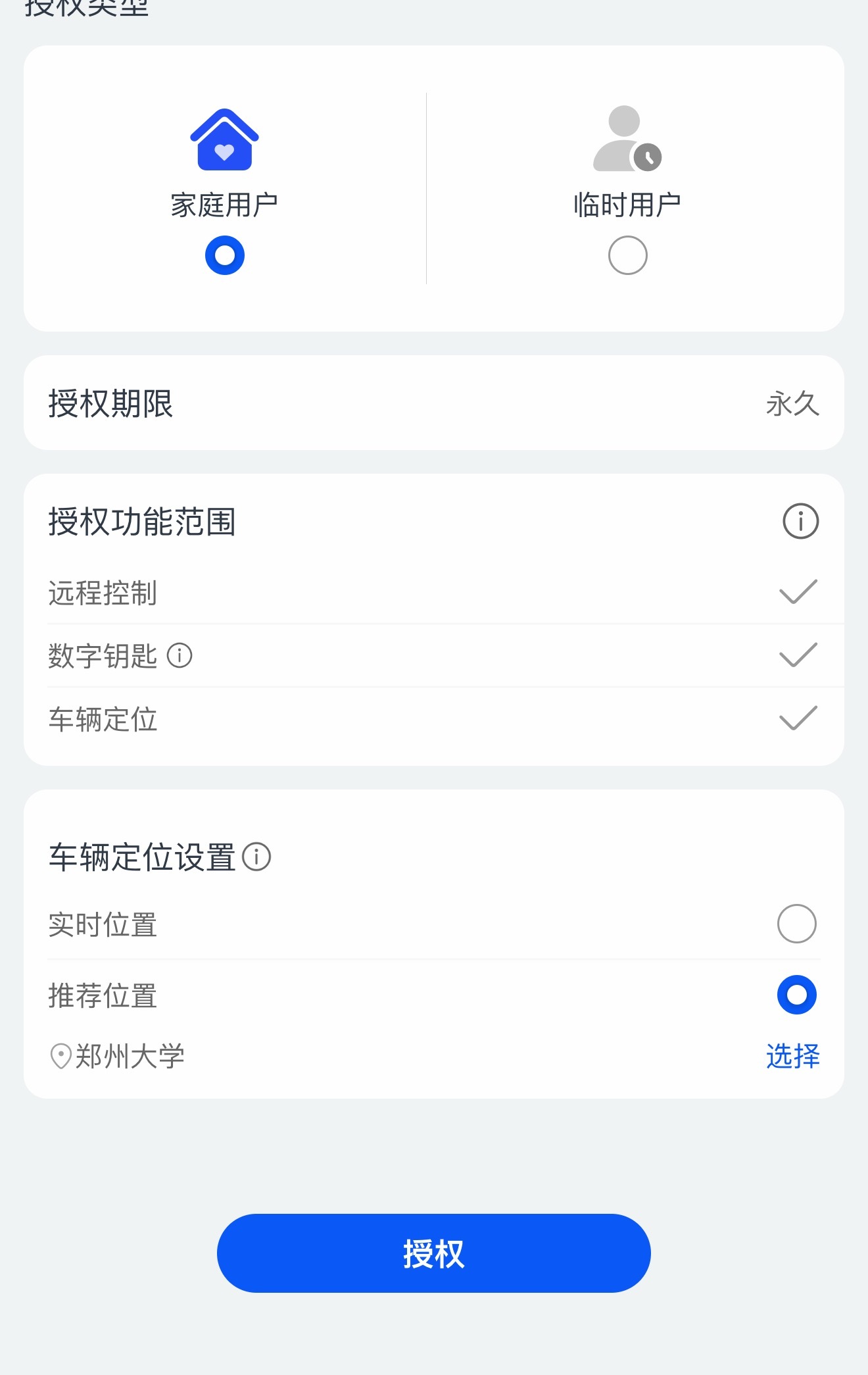Open the 授权期限 duration selector

point(434,402)
